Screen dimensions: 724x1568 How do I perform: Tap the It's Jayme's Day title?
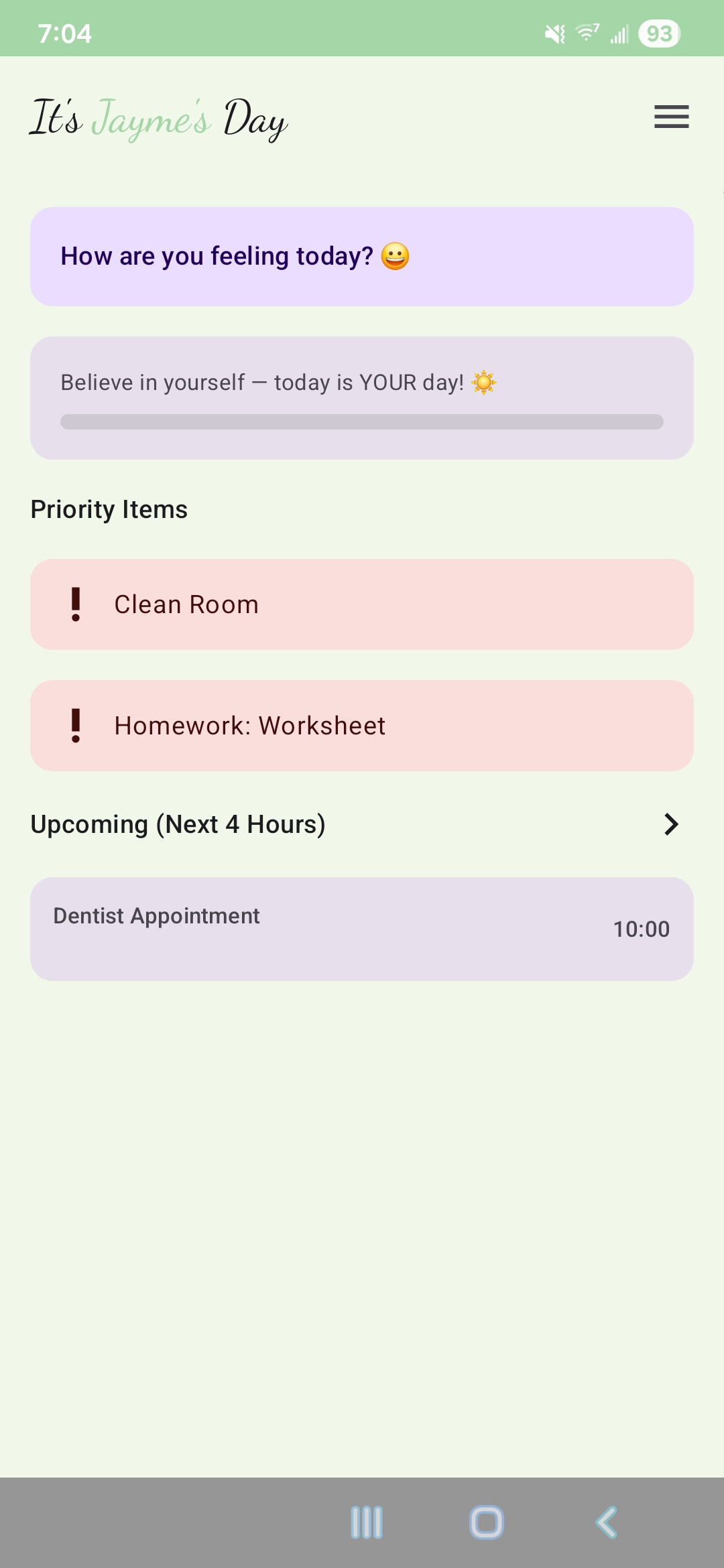[158, 119]
